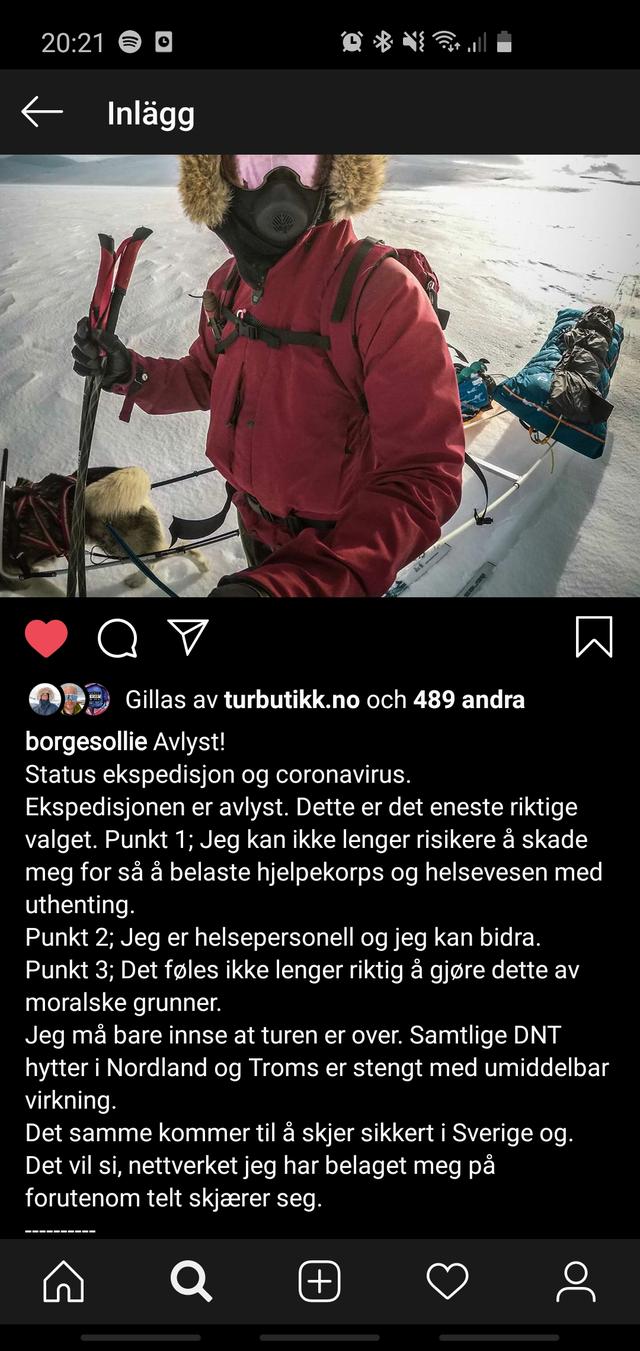Go back from the Inlägg screen
The width and height of the screenshot is (640, 1351).
[x=42, y=112]
